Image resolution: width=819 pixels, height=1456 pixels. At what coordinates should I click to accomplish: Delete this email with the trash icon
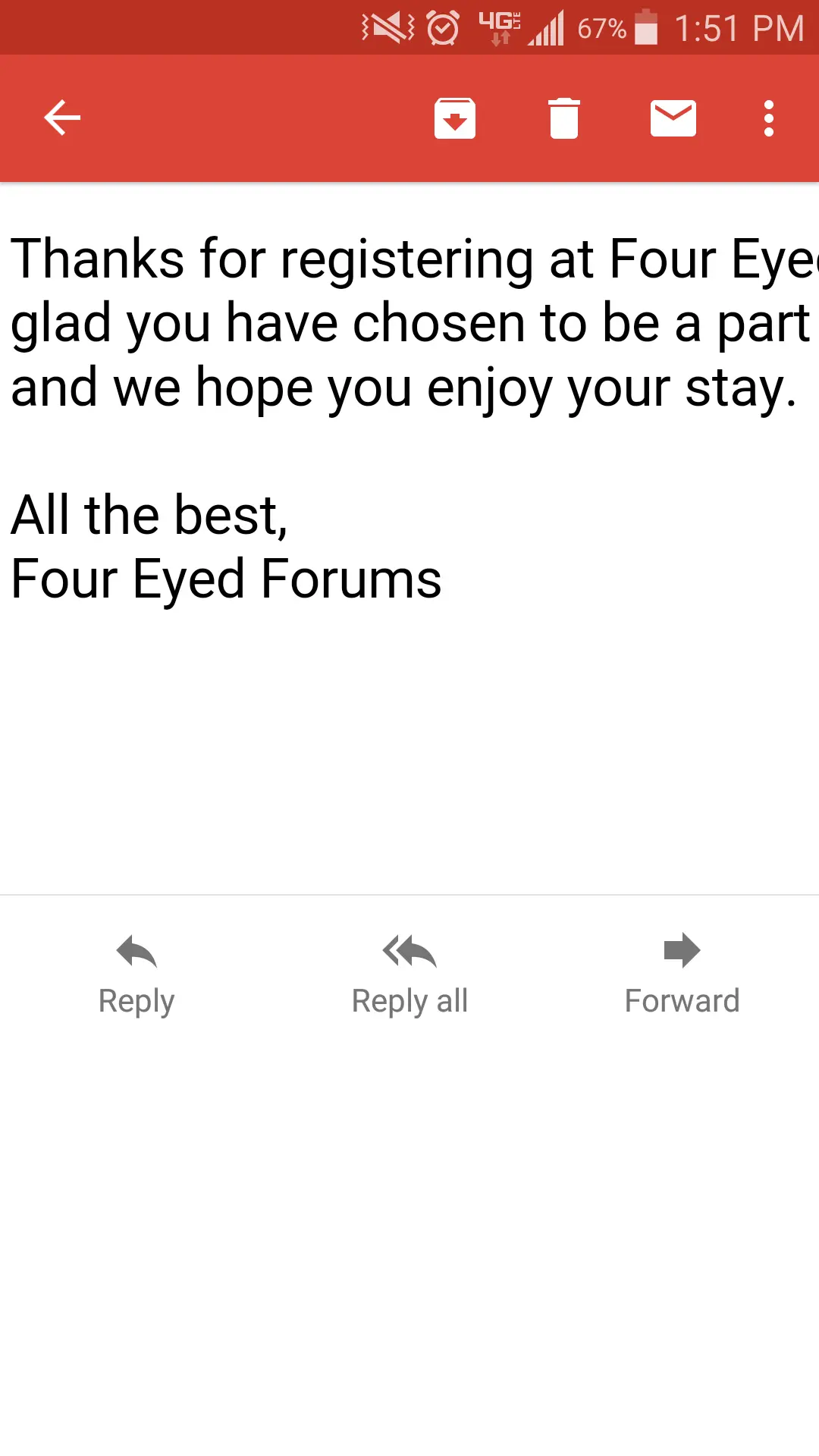[564, 118]
